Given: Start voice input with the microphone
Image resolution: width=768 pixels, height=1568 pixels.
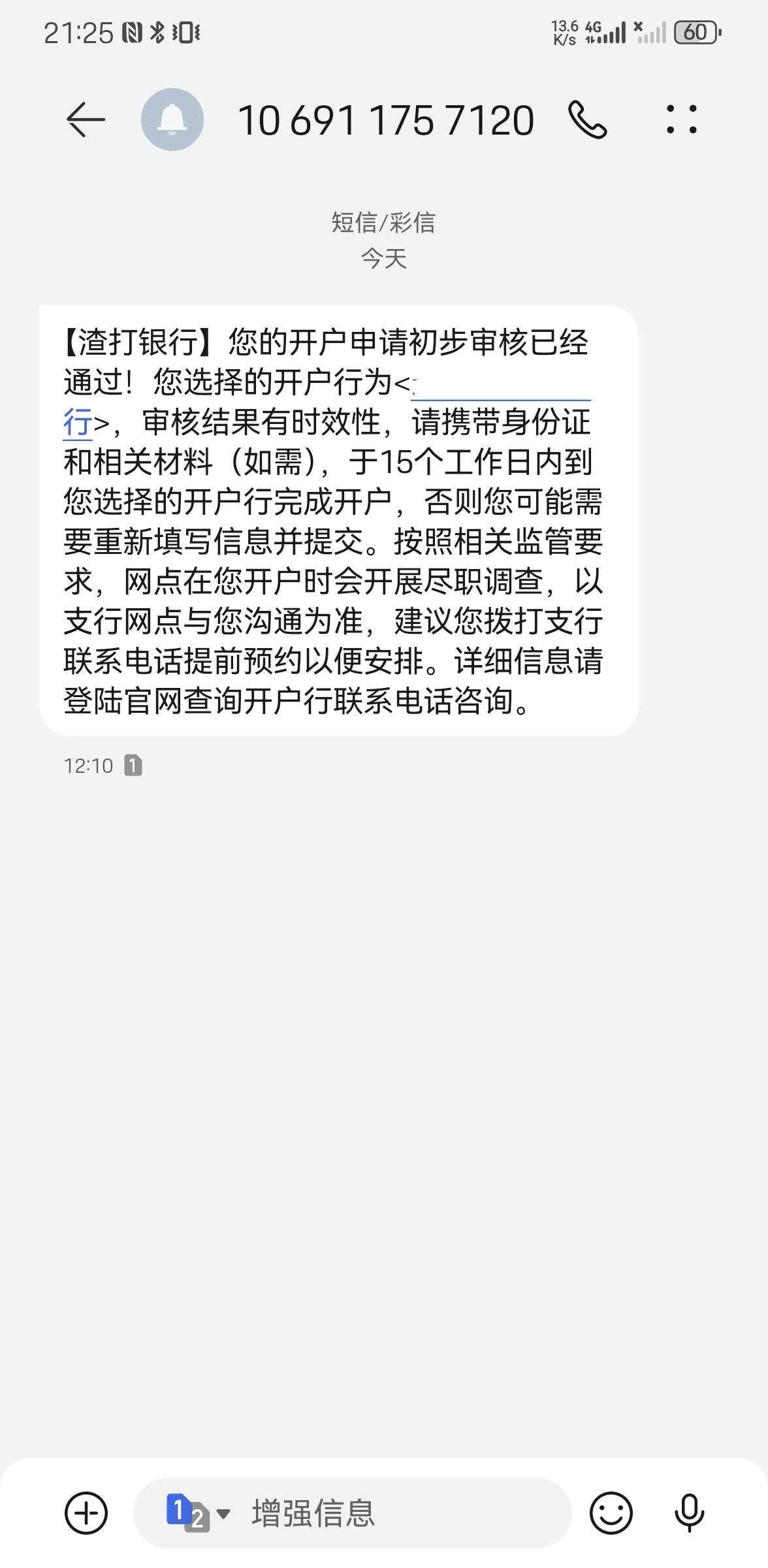Looking at the screenshot, I should point(689,1513).
